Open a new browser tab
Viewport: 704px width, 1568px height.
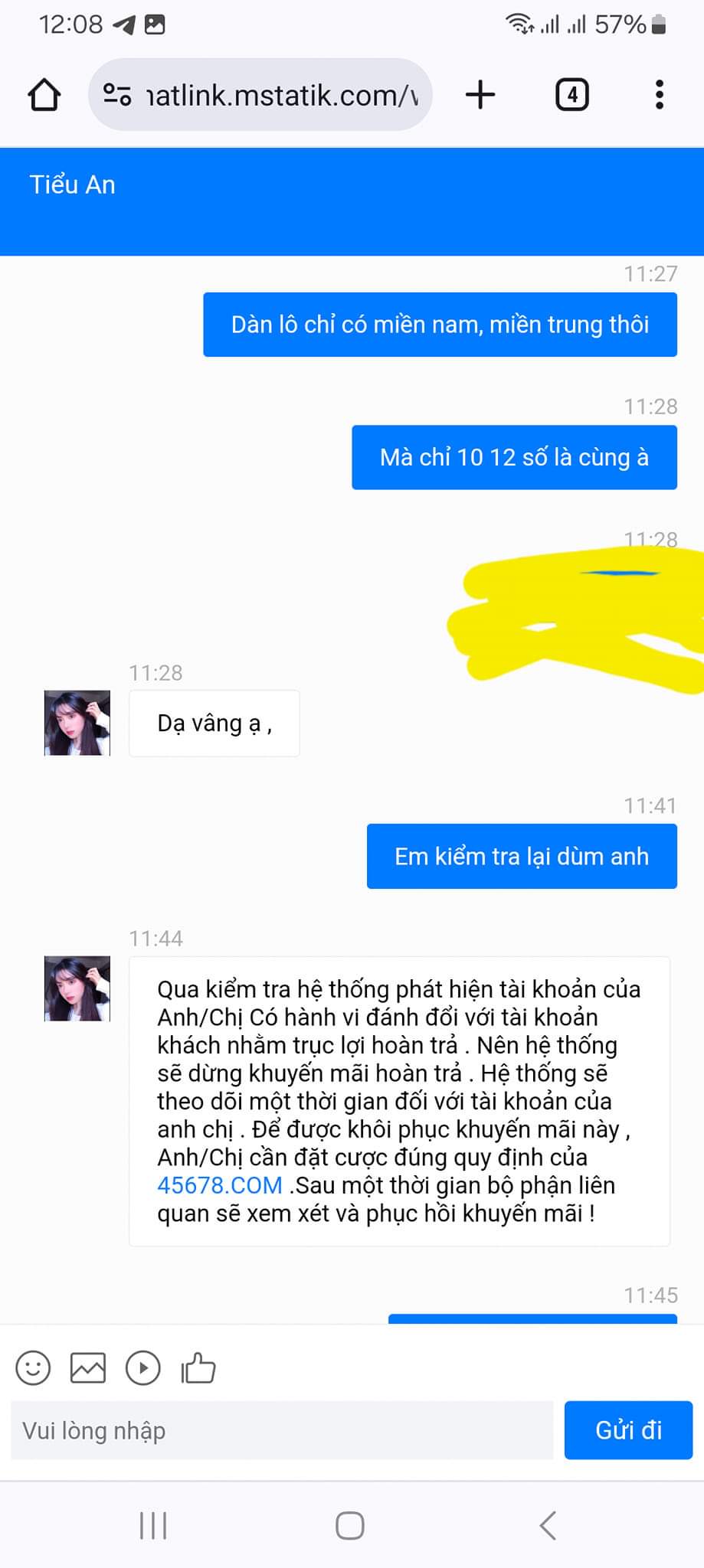point(480,95)
